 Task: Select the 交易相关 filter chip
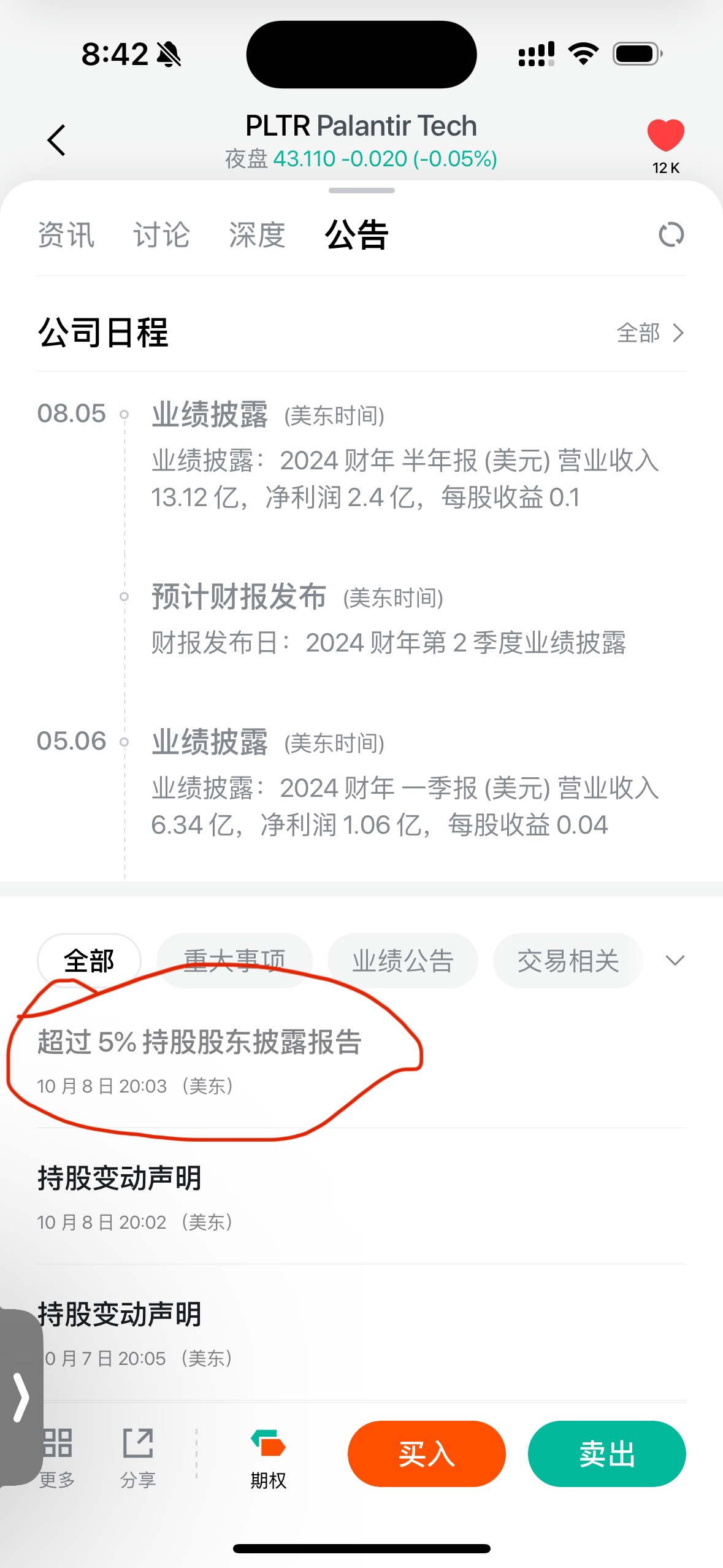568,961
